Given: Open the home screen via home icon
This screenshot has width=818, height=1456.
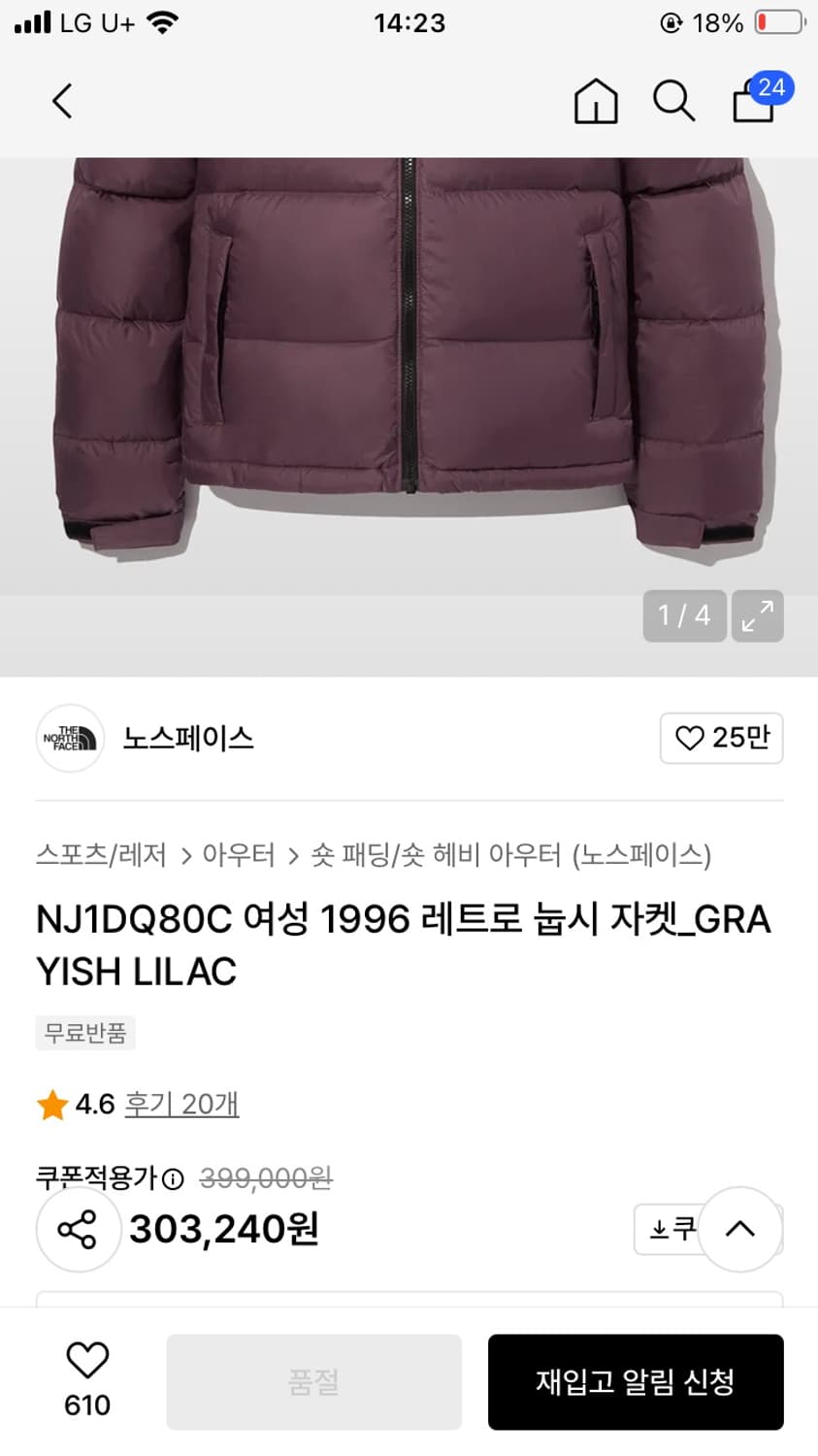Looking at the screenshot, I should (595, 100).
